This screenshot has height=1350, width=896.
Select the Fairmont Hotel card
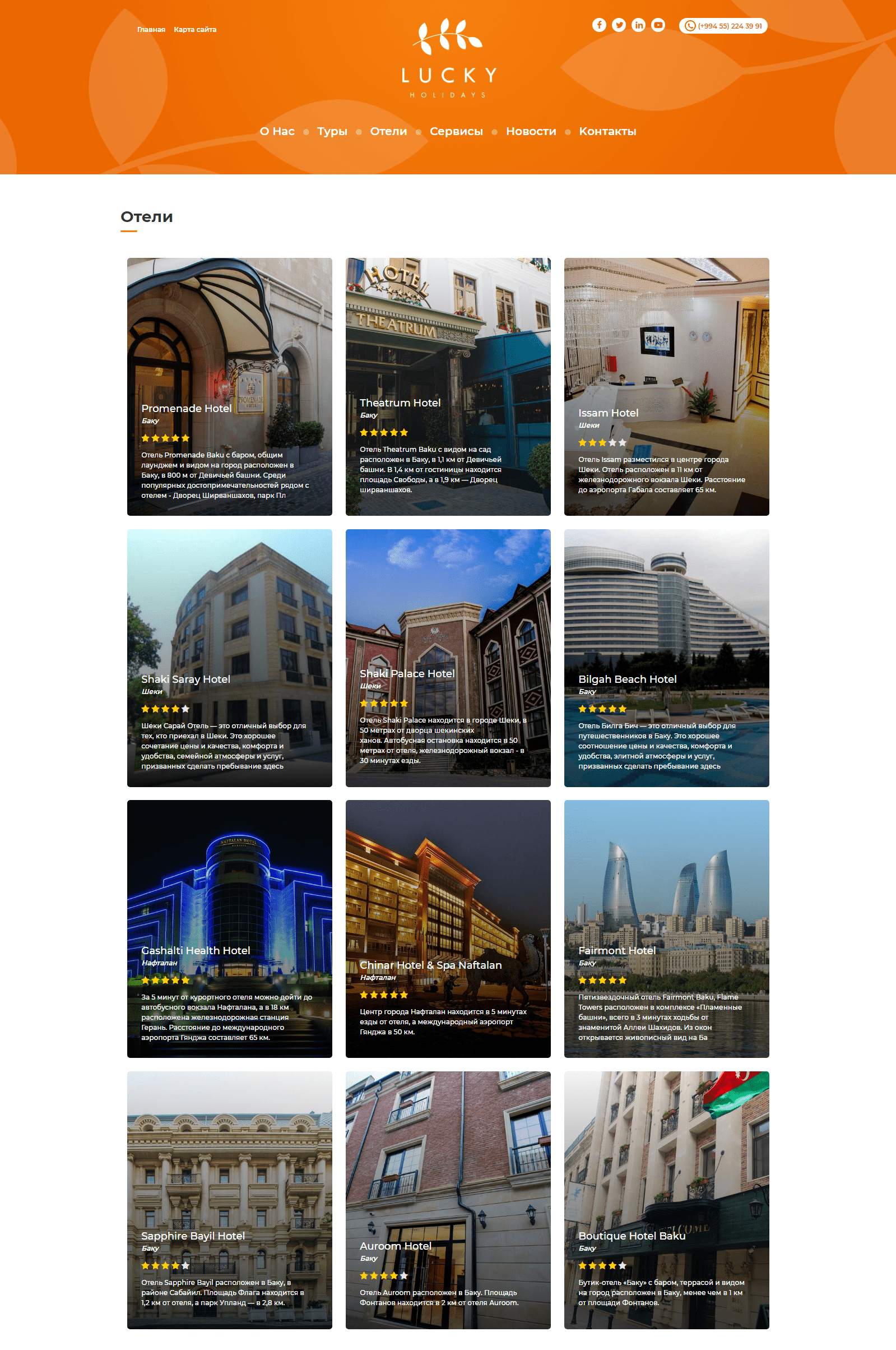coord(666,929)
